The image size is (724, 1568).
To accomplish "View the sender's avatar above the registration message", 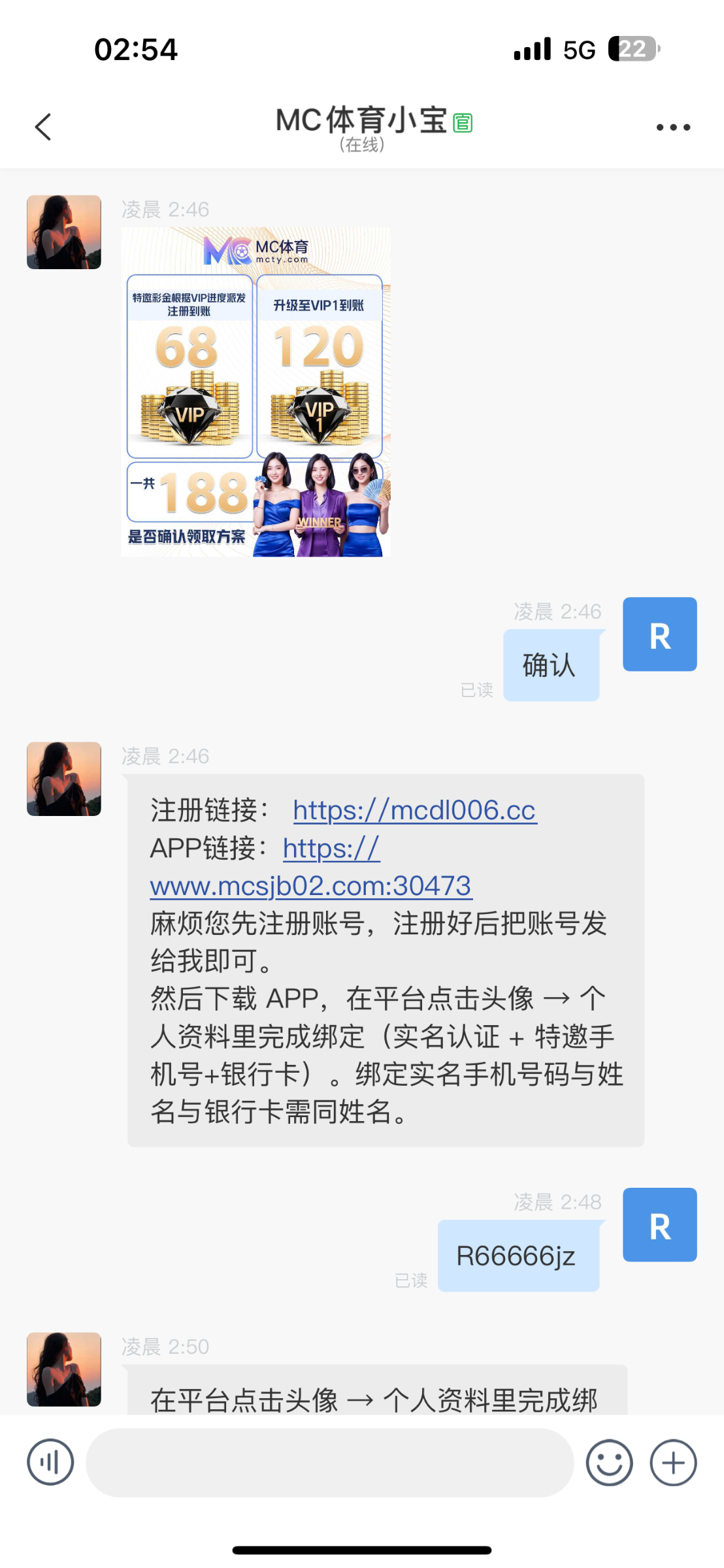I will tap(64, 779).
